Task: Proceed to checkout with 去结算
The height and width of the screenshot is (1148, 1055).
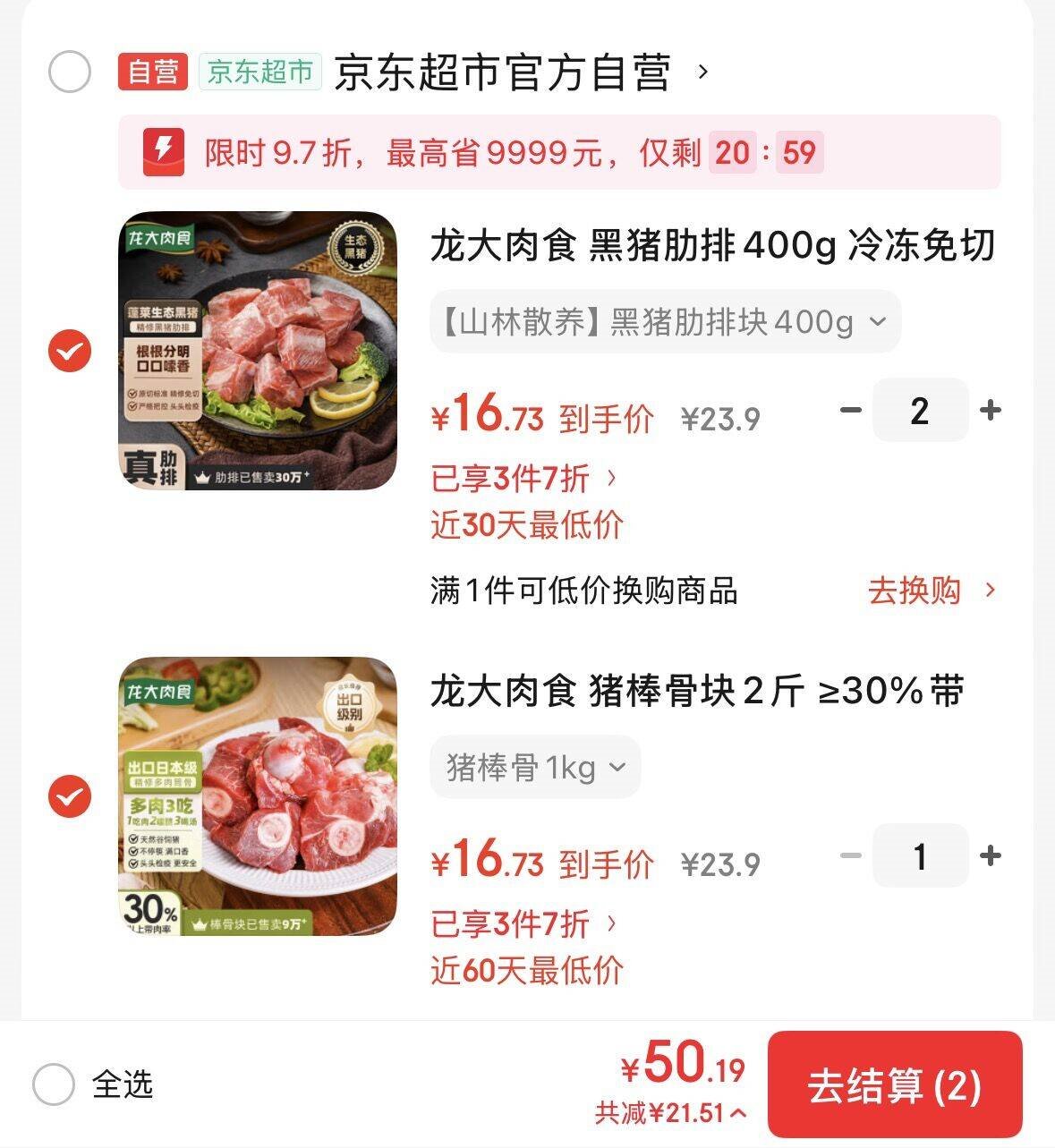Action: (894, 1085)
